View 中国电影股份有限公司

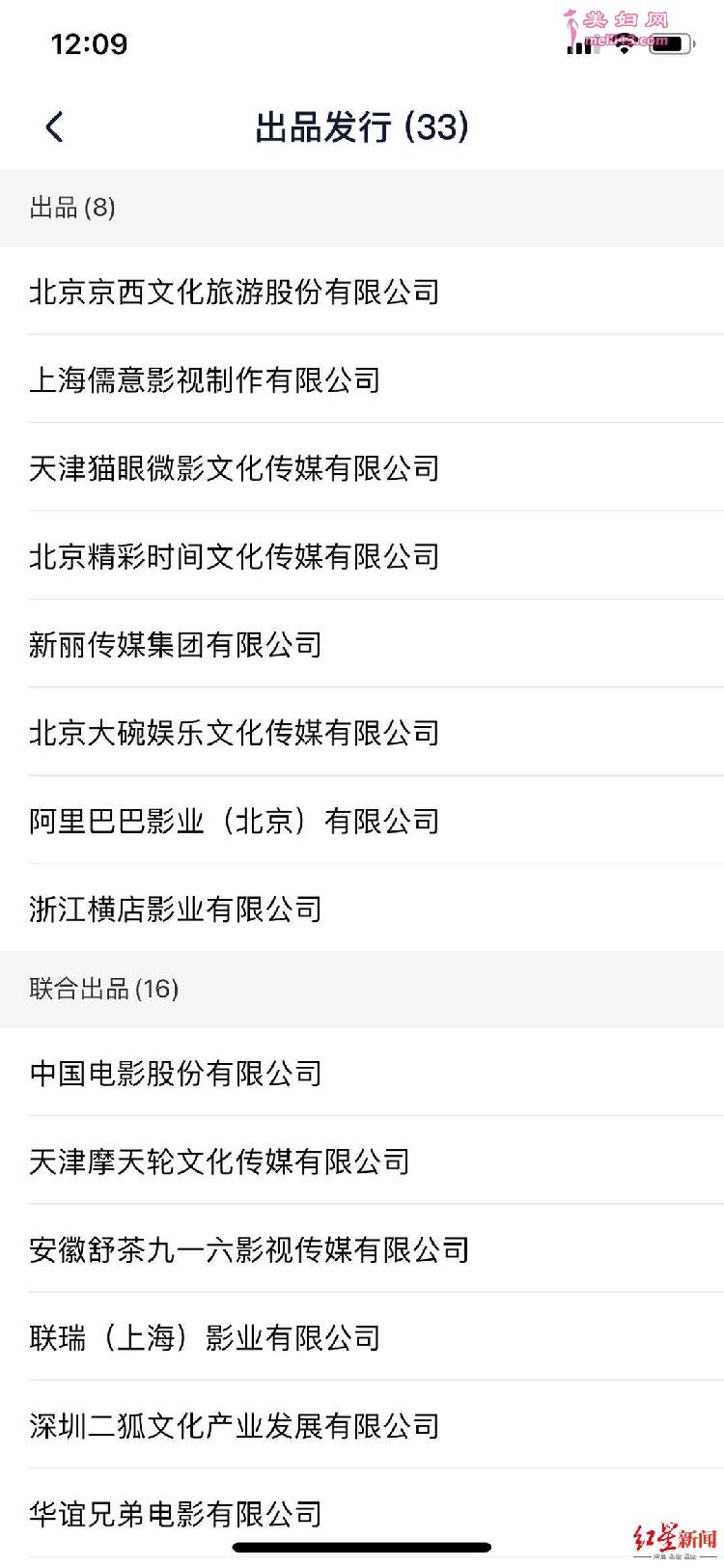362,1073
